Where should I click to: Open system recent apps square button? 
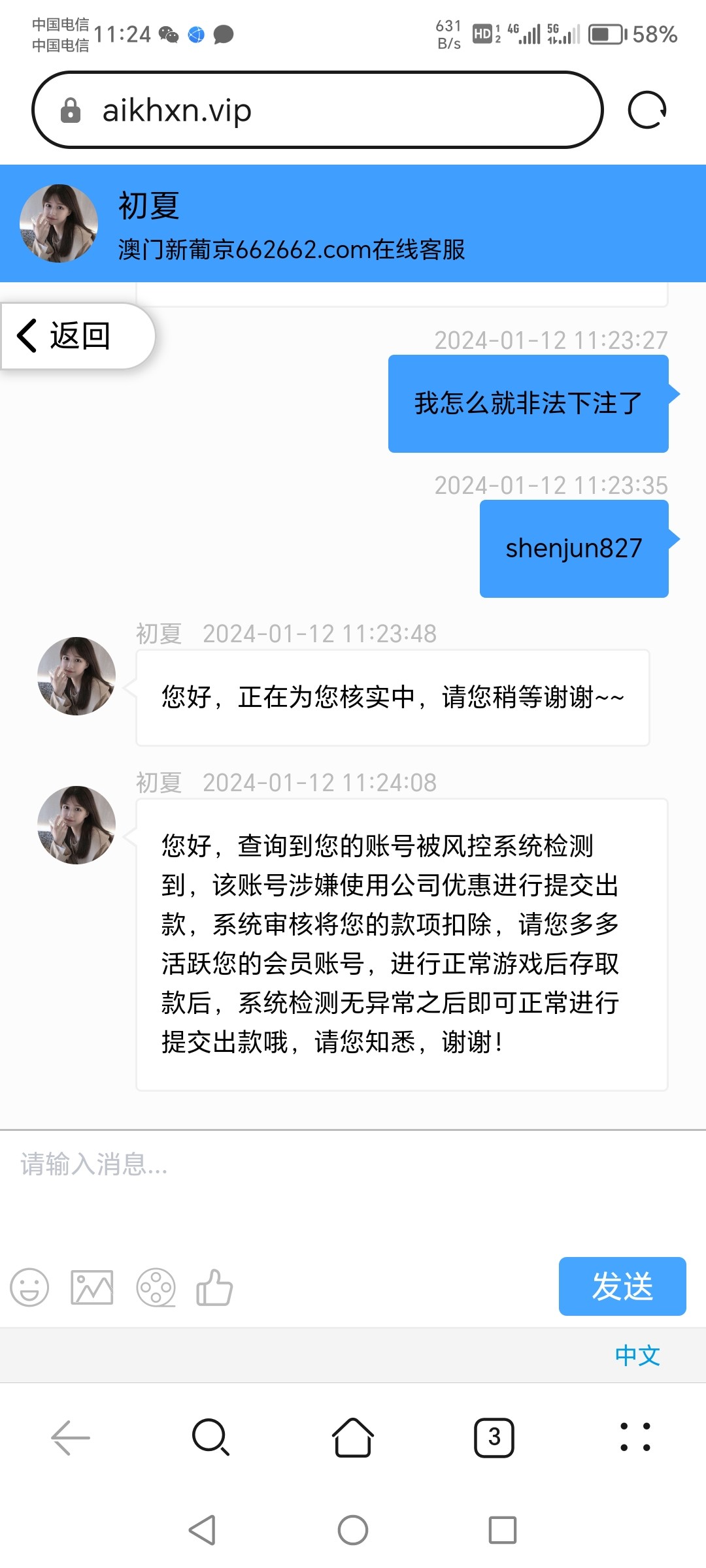pos(501,1529)
